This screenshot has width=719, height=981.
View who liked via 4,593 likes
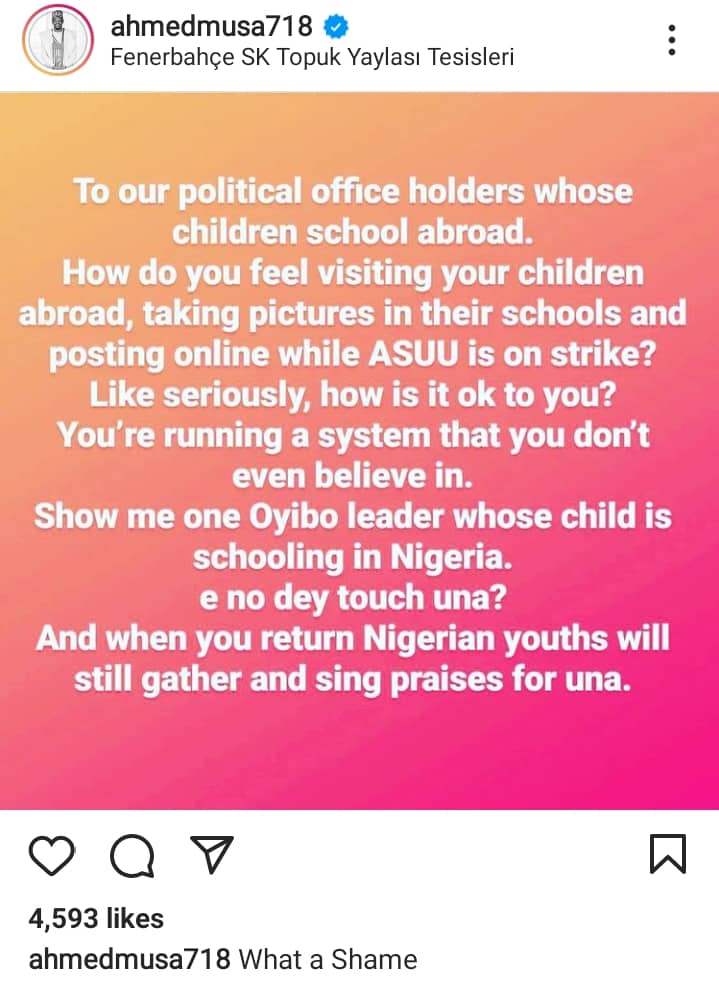click(96, 917)
